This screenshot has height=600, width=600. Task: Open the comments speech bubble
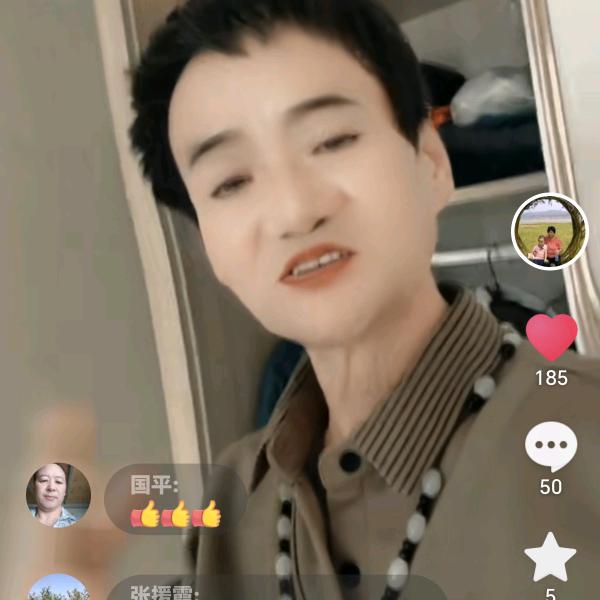click(551, 446)
